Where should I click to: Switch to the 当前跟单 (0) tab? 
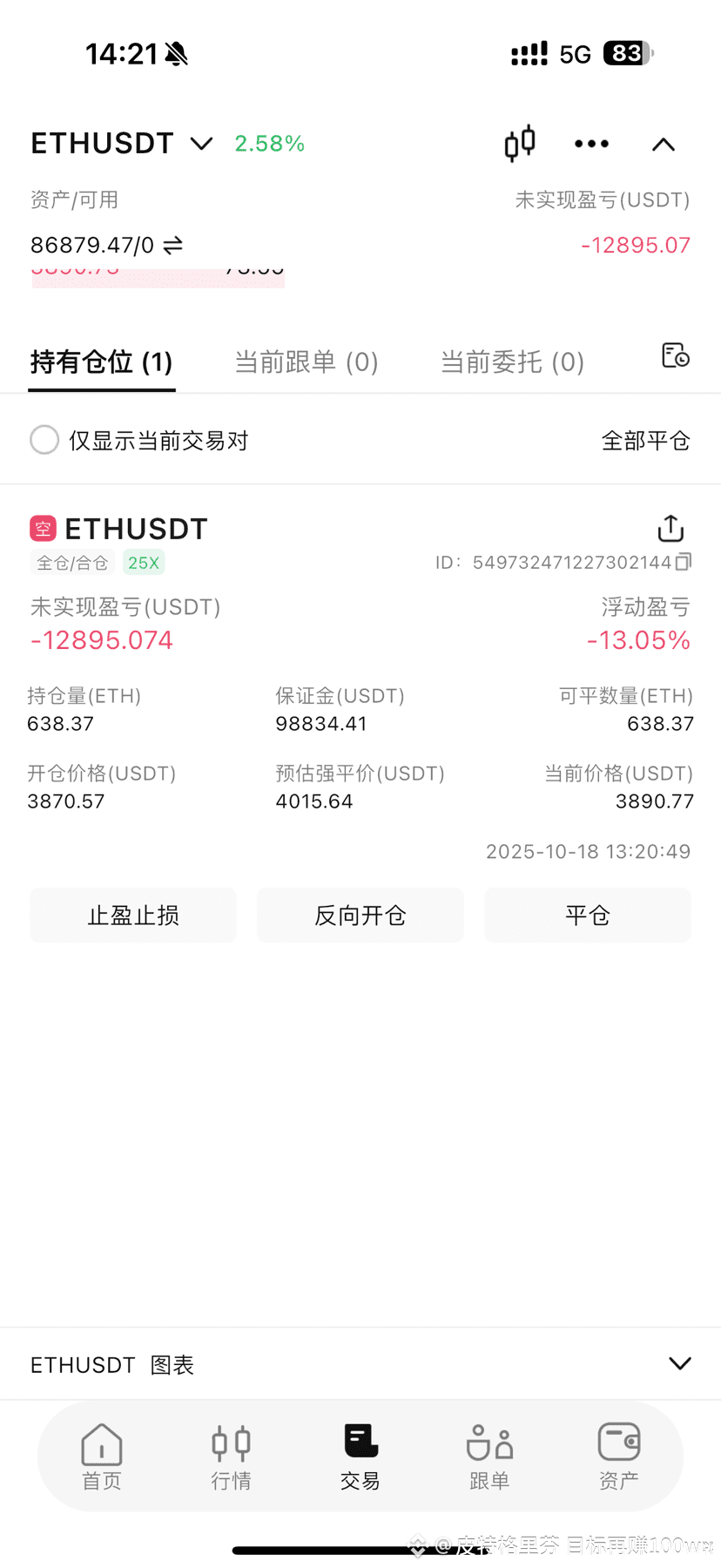pos(307,362)
